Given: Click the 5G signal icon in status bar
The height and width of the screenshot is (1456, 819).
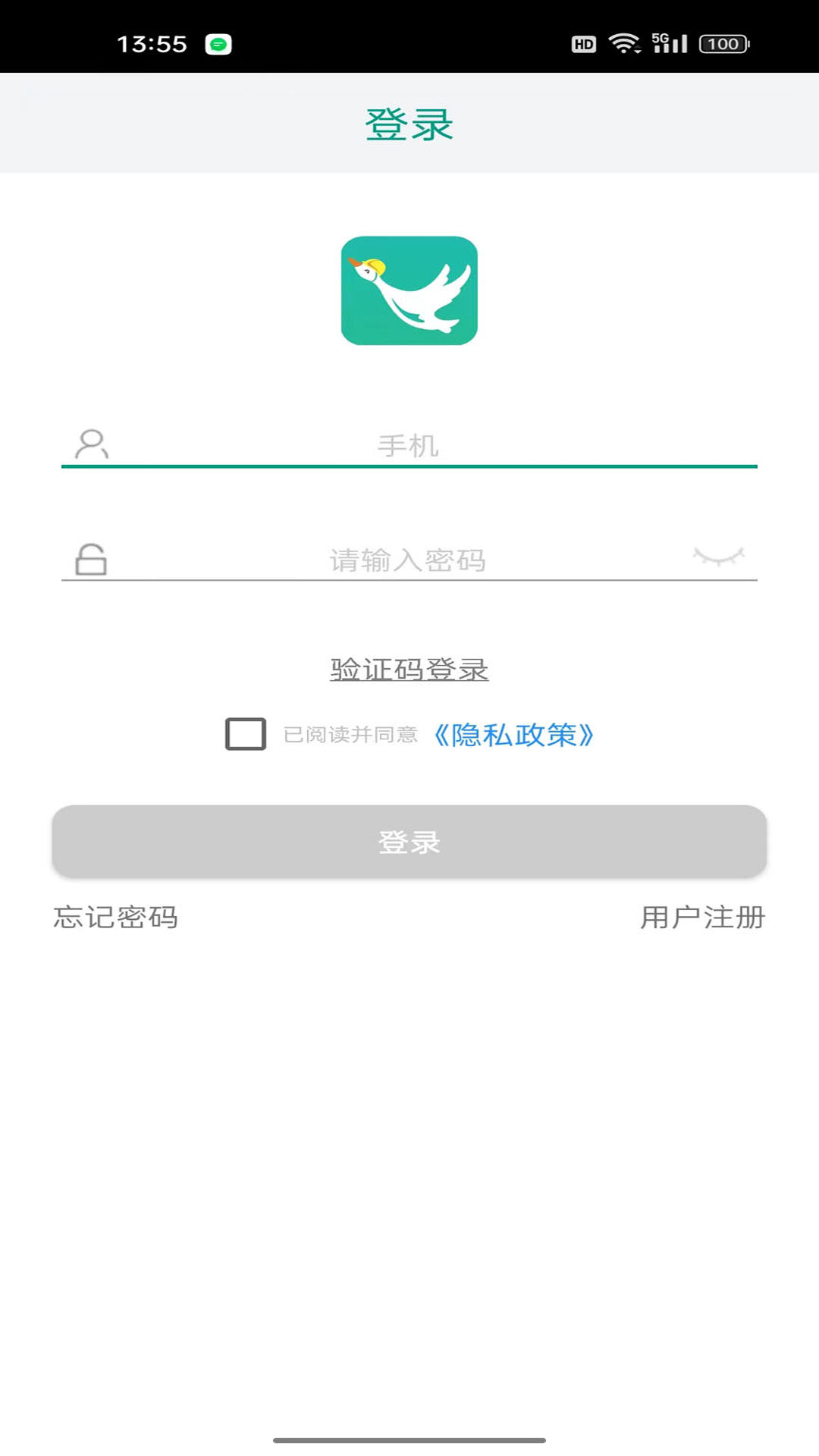Looking at the screenshot, I should point(667,43).
